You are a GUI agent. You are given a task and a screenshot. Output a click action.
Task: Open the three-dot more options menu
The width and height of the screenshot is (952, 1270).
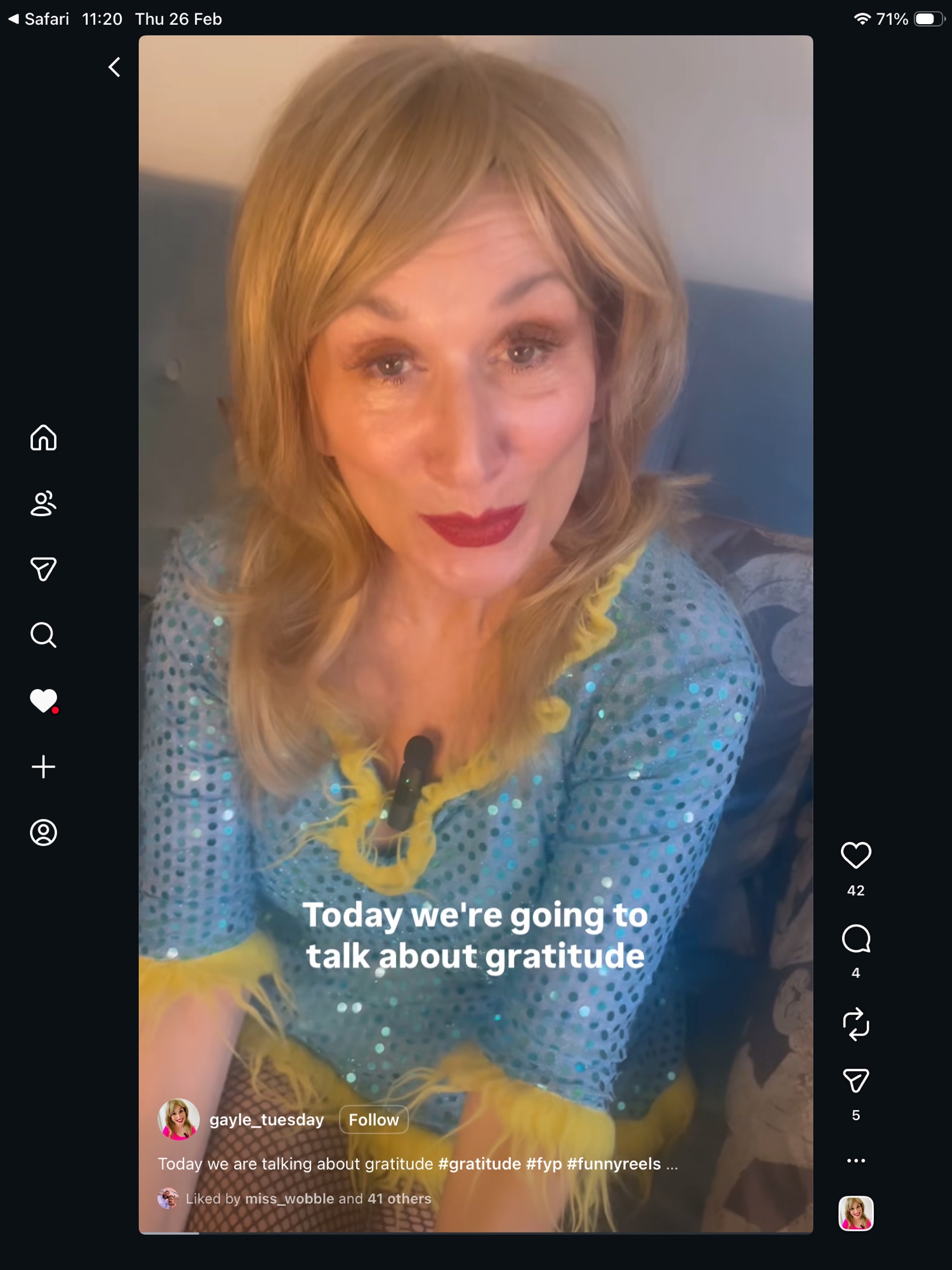coord(856,1161)
